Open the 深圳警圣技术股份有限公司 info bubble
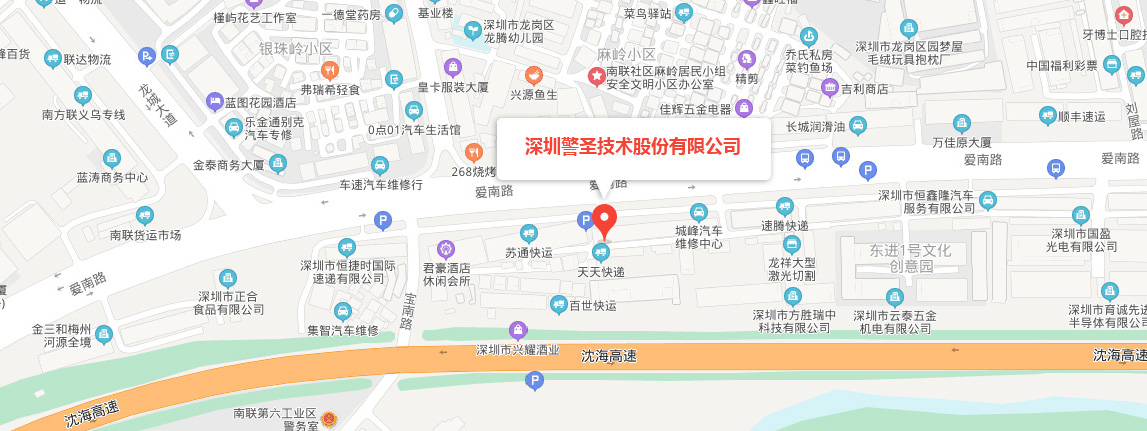This screenshot has width=1147, height=431. 633,147
